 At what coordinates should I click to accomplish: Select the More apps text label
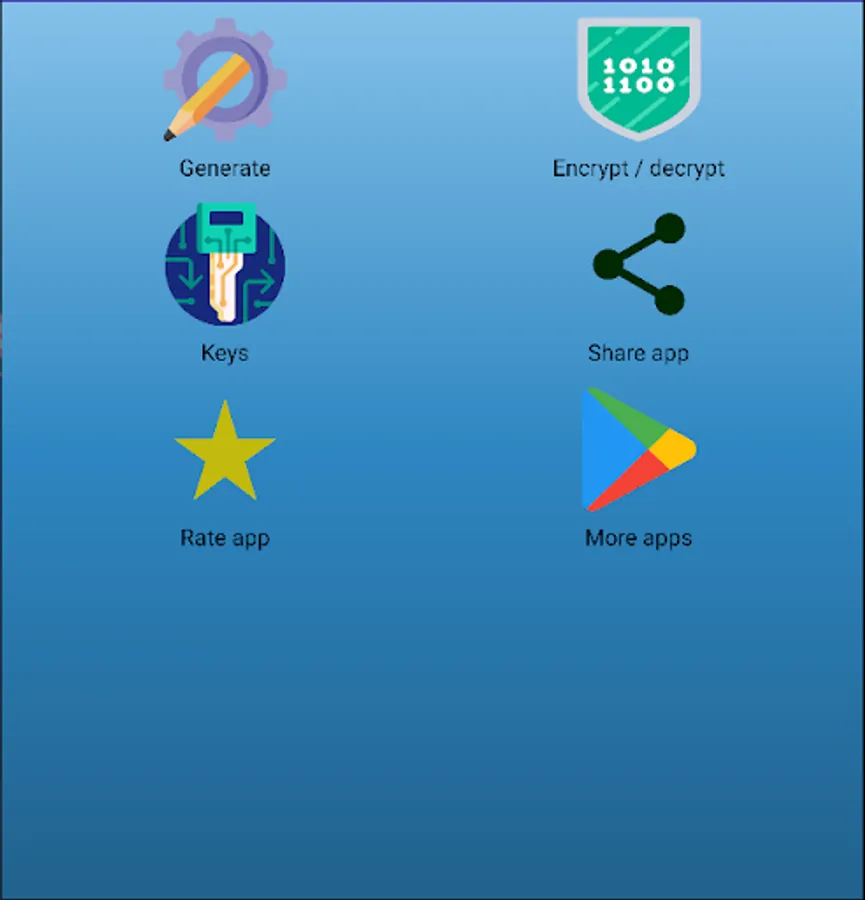pyautogui.click(x=638, y=537)
